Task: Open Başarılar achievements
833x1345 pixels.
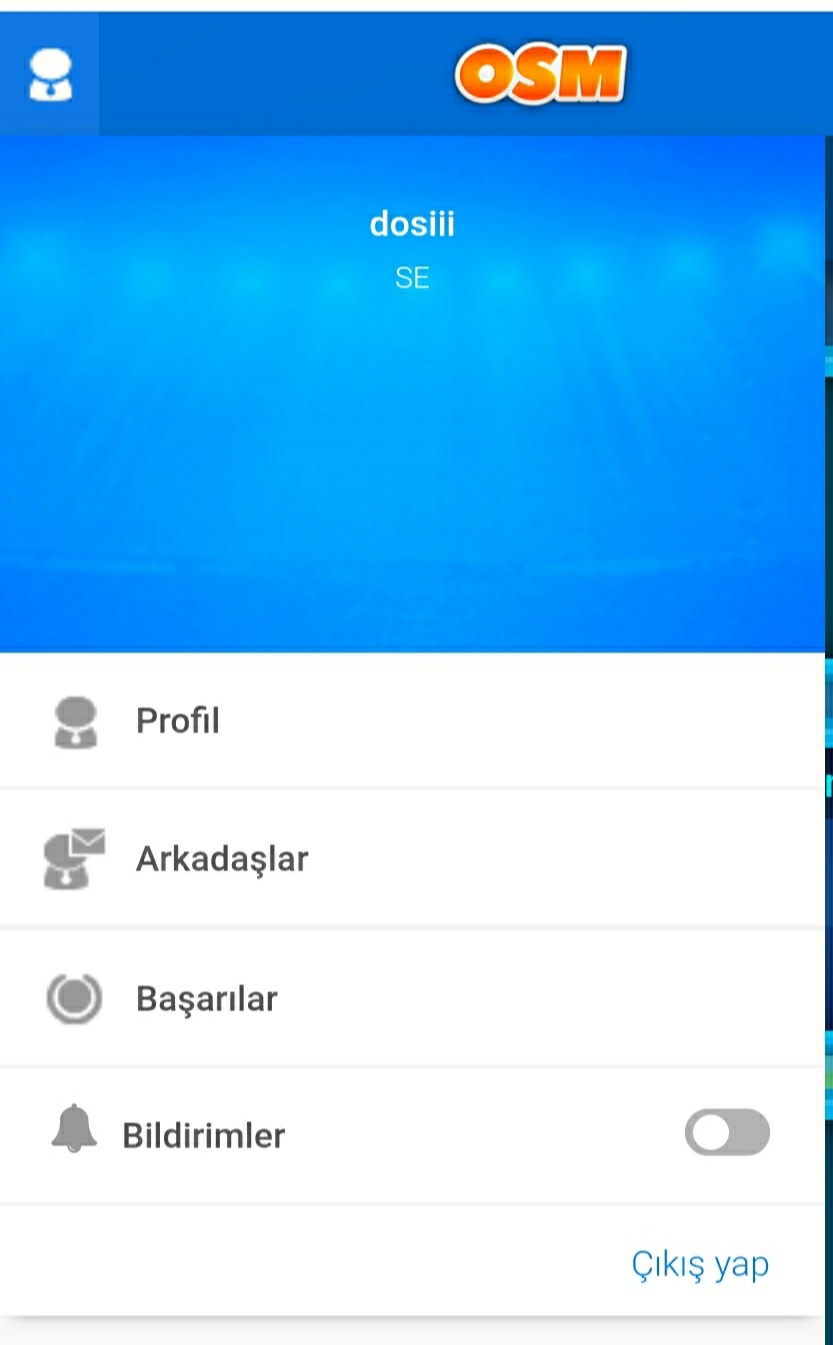Action: [206, 998]
